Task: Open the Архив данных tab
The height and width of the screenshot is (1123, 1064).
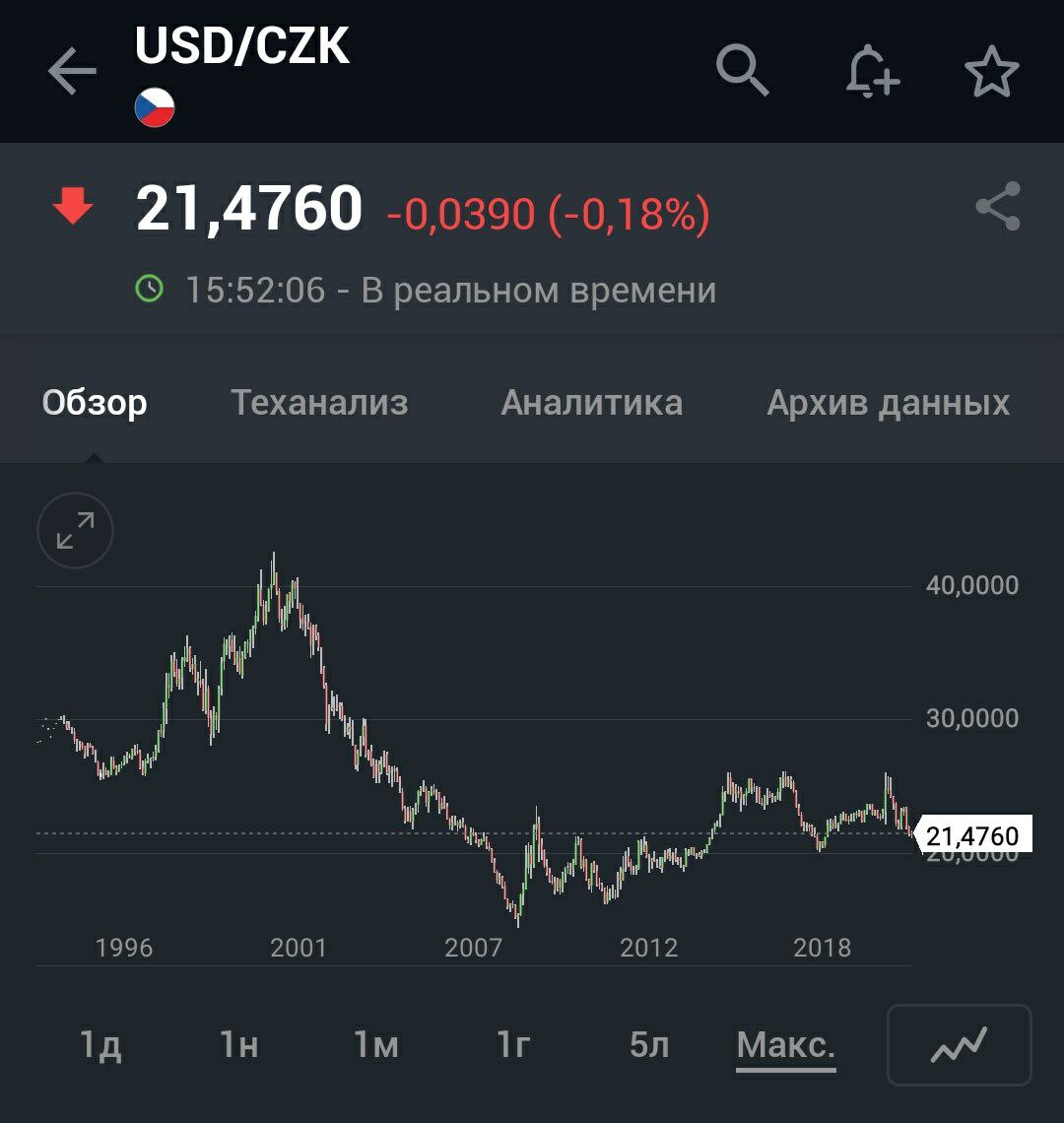Action: (x=888, y=403)
